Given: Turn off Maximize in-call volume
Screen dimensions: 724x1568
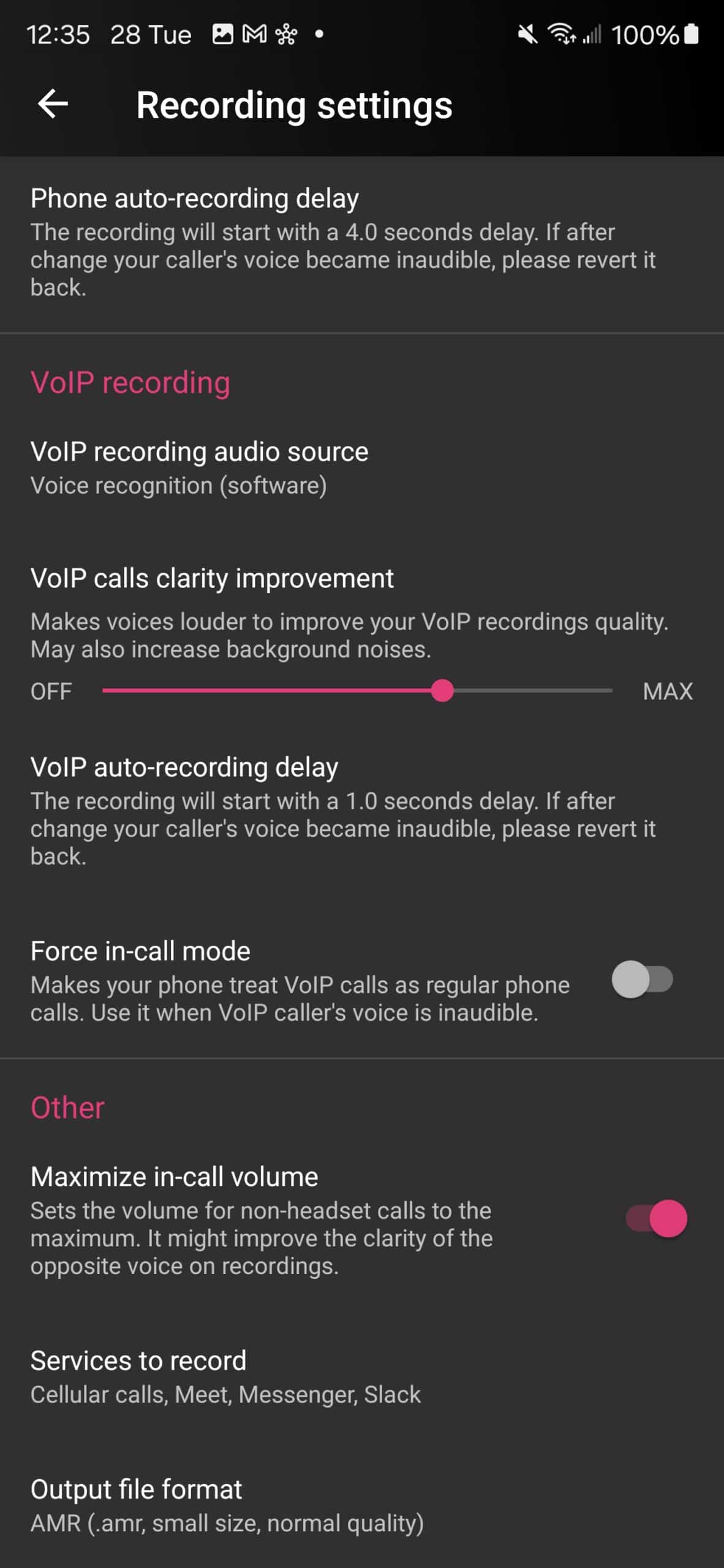Looking at the screenshot, I should coord(656,1218).
